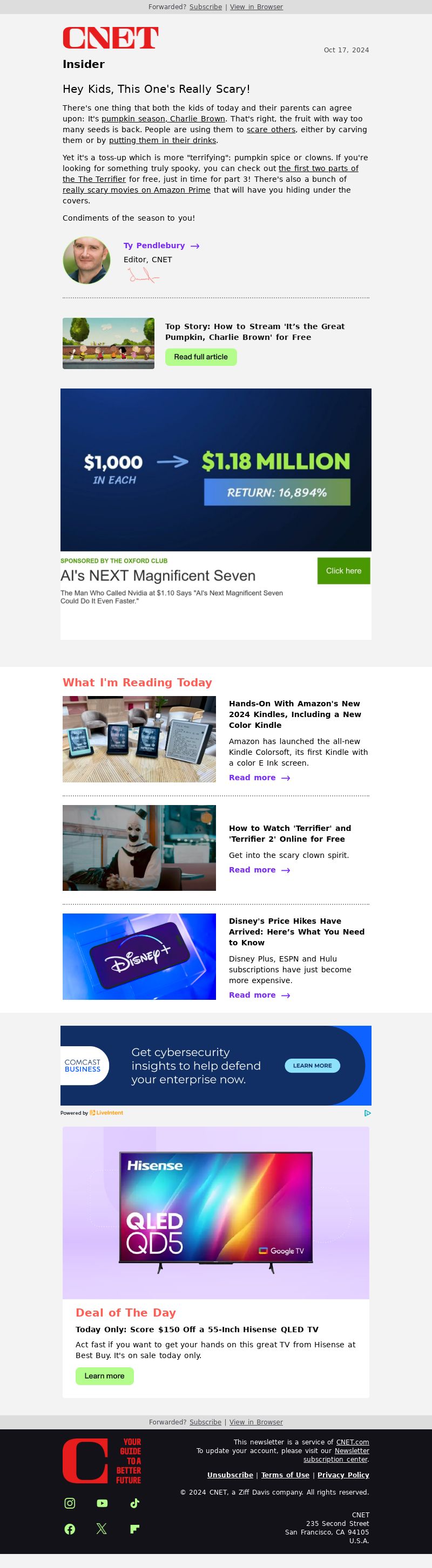
Task: Open the Privacy Policy link
Action: pyautogui.click(x=342, y=1475)
